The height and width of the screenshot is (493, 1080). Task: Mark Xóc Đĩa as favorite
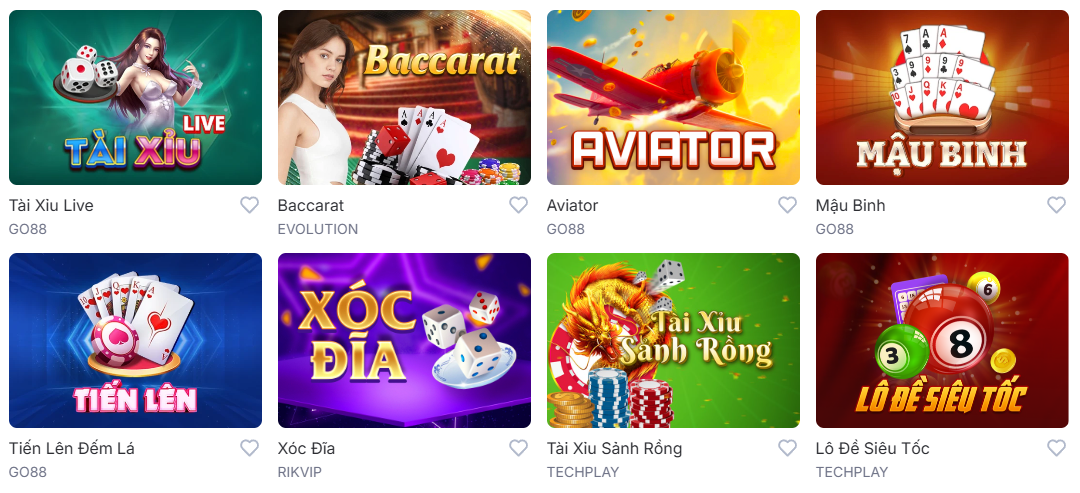[x=518, y=448]
